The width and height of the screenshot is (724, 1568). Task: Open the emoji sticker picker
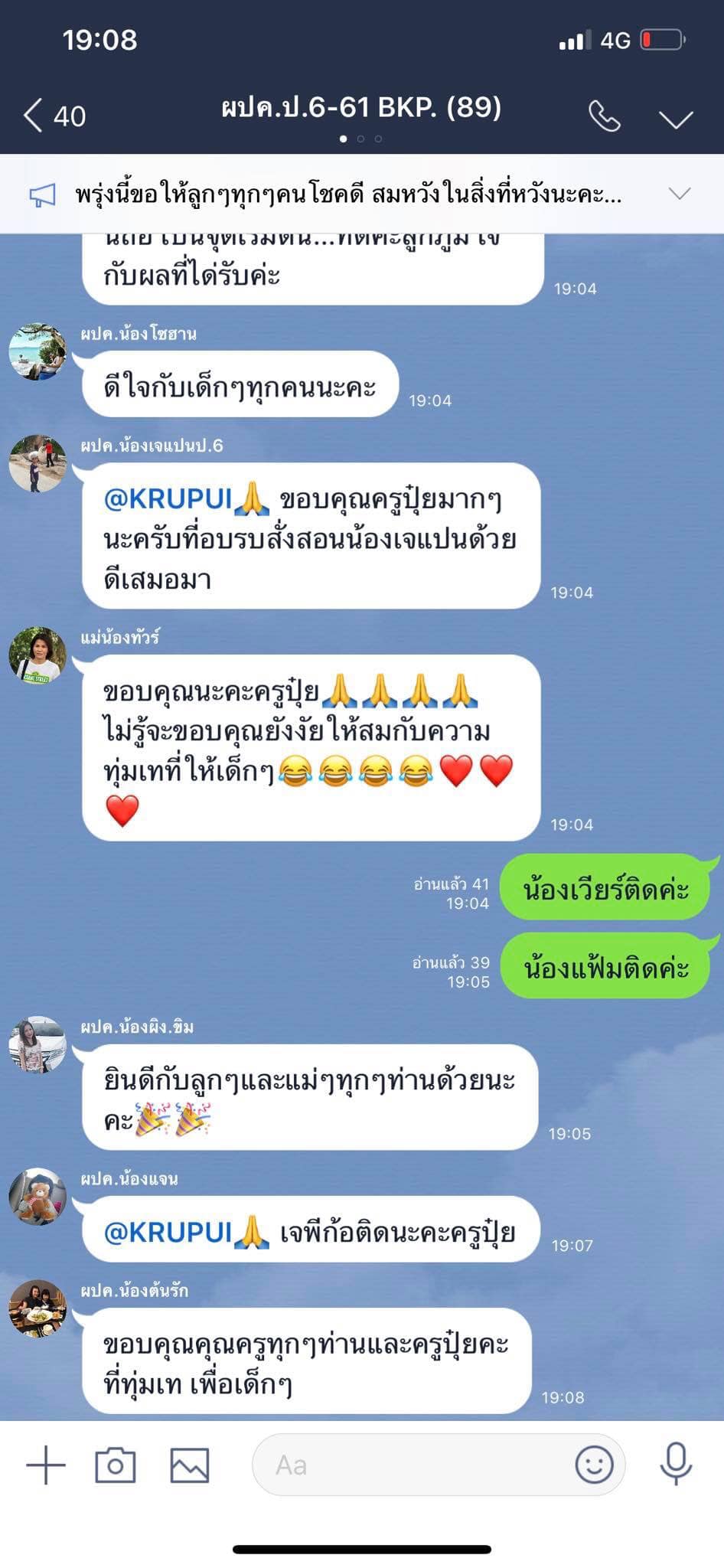coord(595,1465)
